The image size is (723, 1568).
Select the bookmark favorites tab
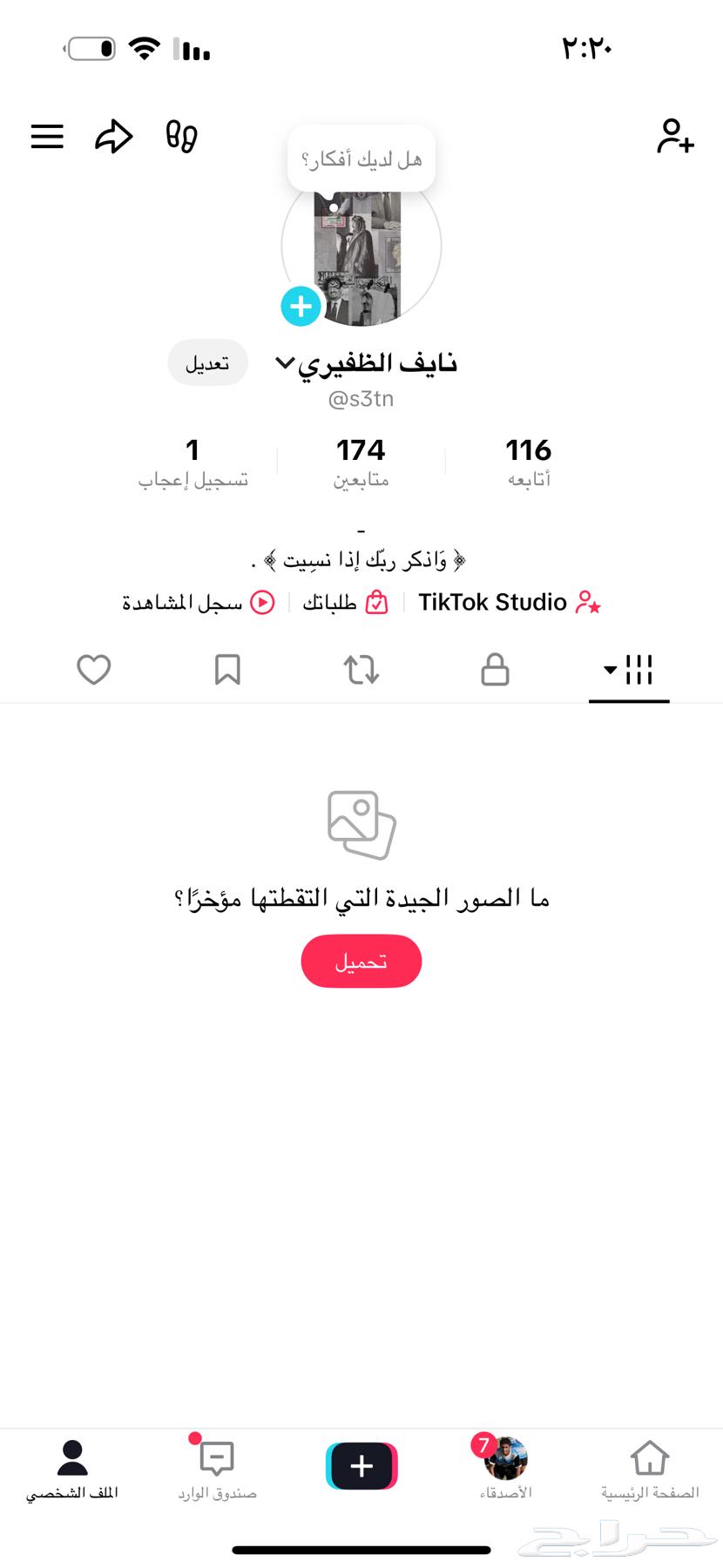click(x=227, y=670)
